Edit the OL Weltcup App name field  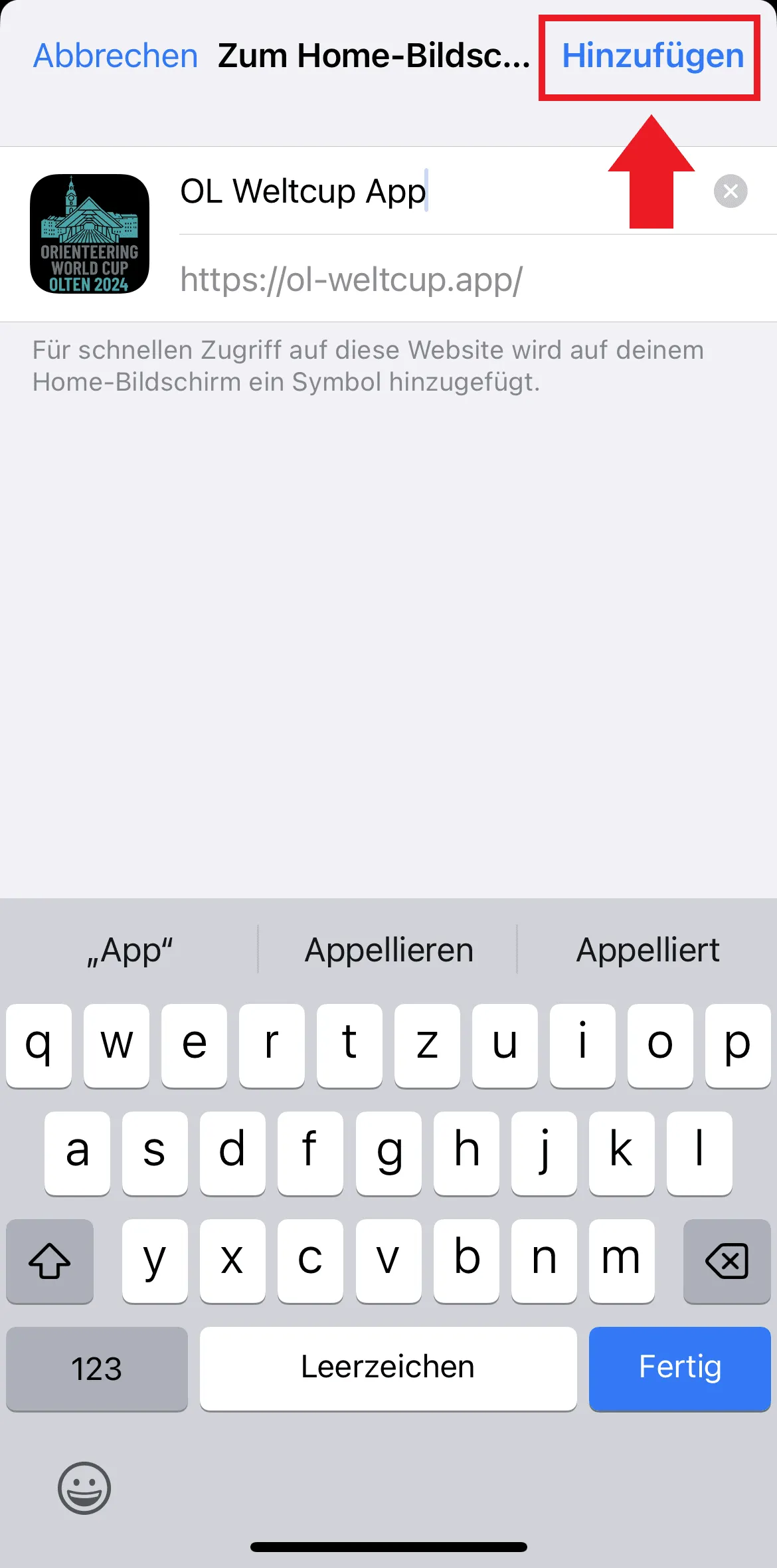click(398, 191)
